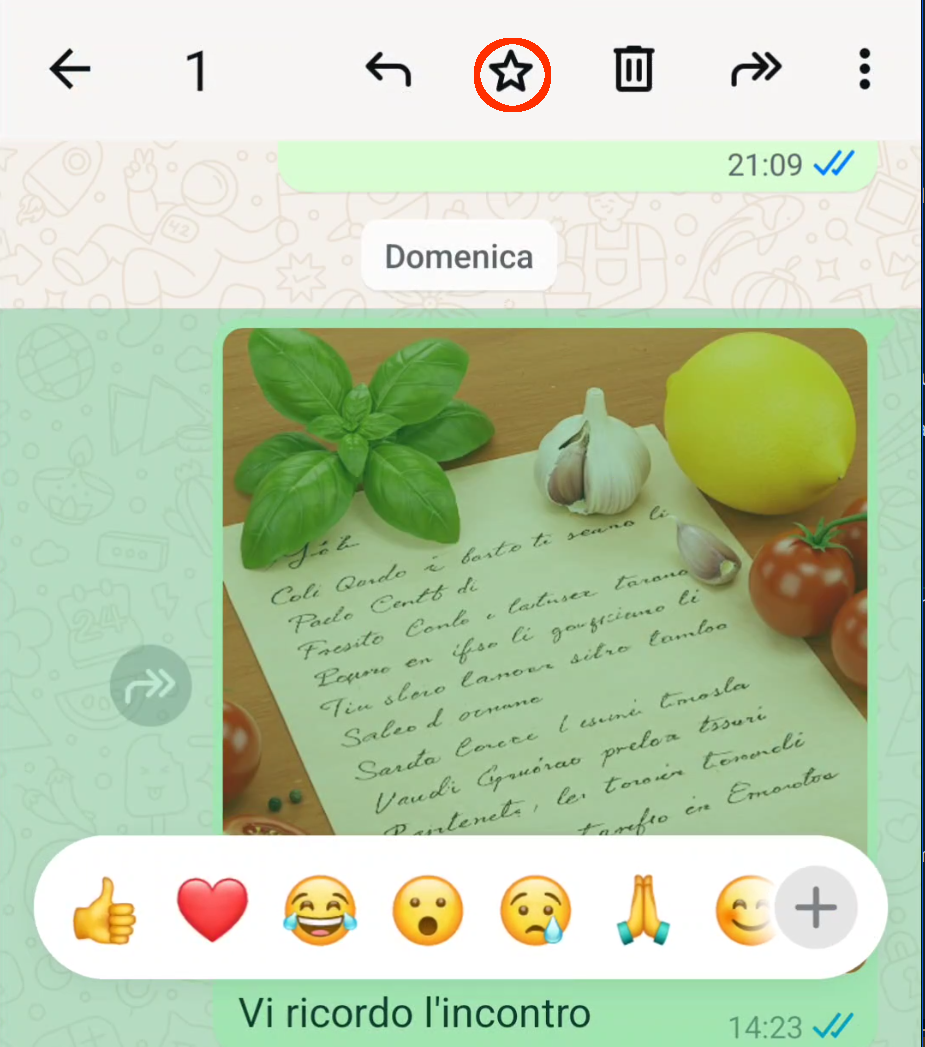The width and height of the screenshot is (925, 1047).
Task: React with folded hands emoji
Action: pyautogui.click(x=643, y=908)
